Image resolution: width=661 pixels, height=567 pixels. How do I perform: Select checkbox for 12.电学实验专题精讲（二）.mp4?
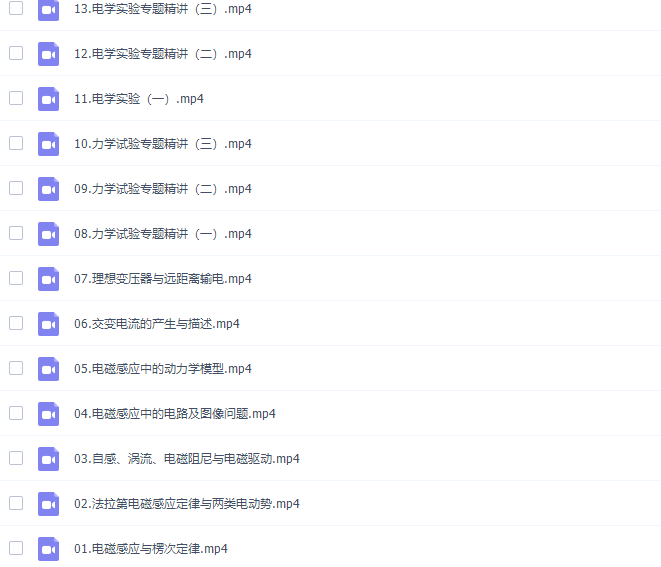point(16,53)
